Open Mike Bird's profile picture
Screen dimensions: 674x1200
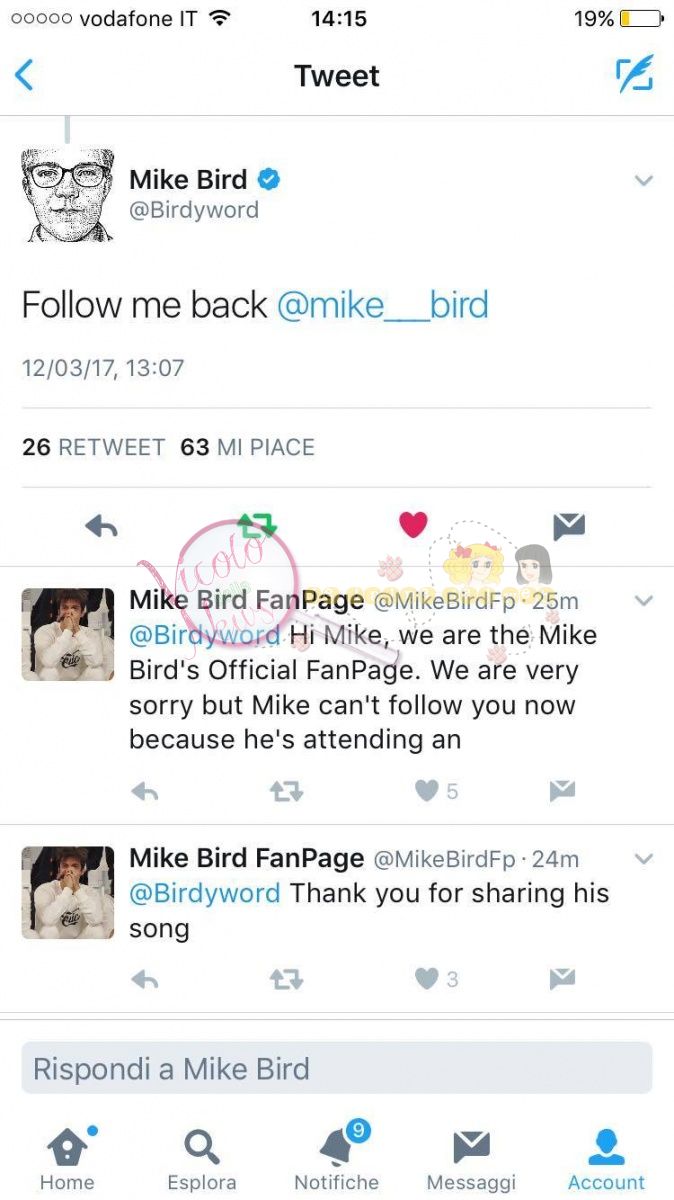[68, 195]
